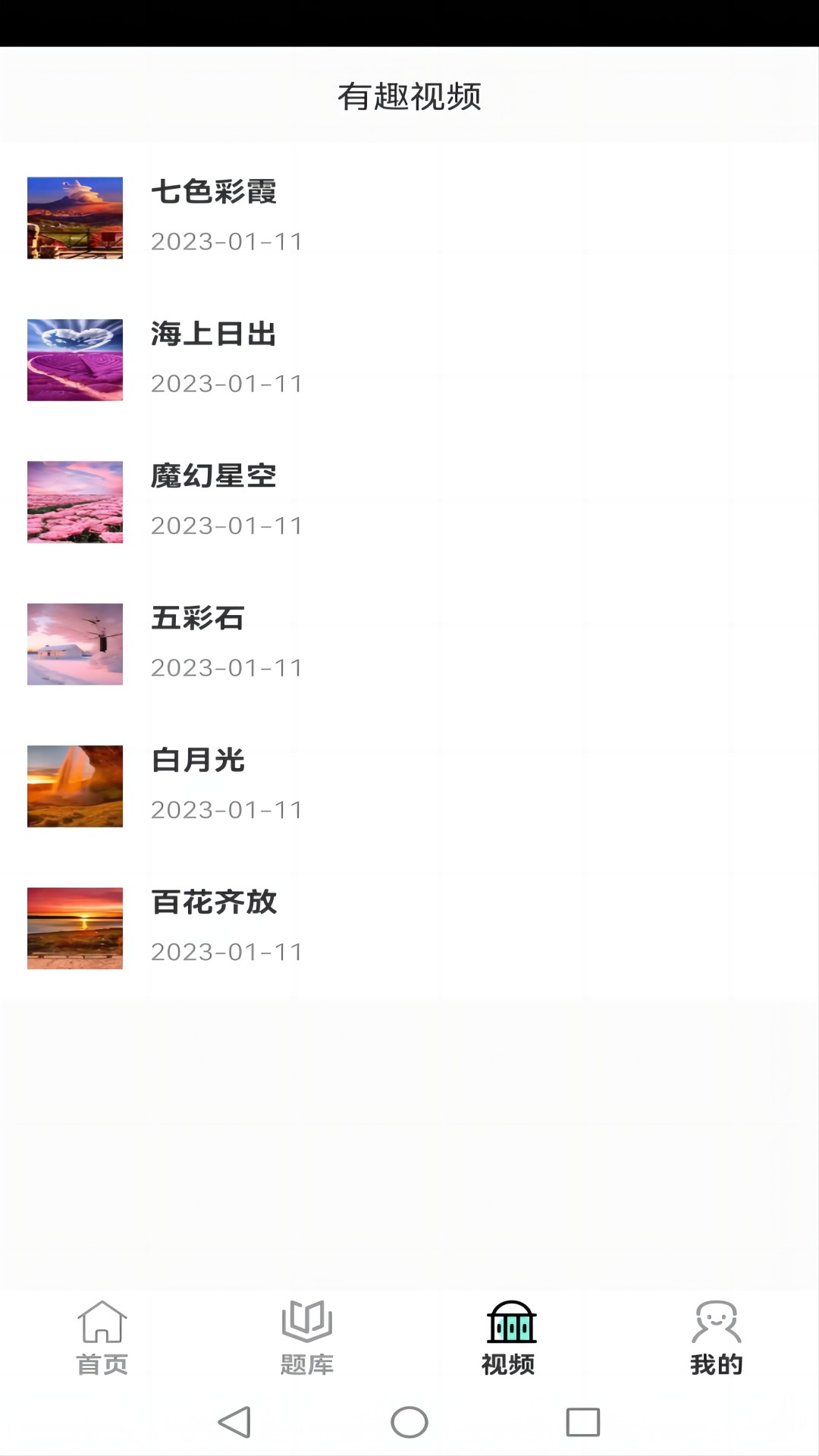The height and width of the screenshot is (1456, 819).
Task: Tap the waterfall thumbnail of 白月光
Action: [74, 786]
